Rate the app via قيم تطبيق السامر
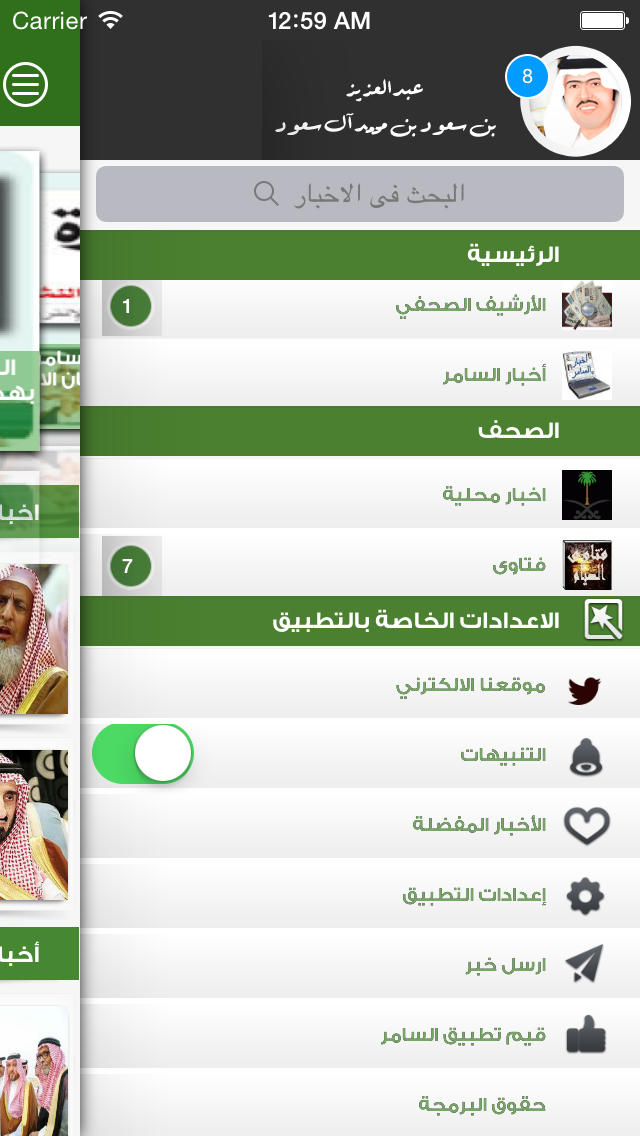The image size is (640, 1136). [x=360, y=1035]
